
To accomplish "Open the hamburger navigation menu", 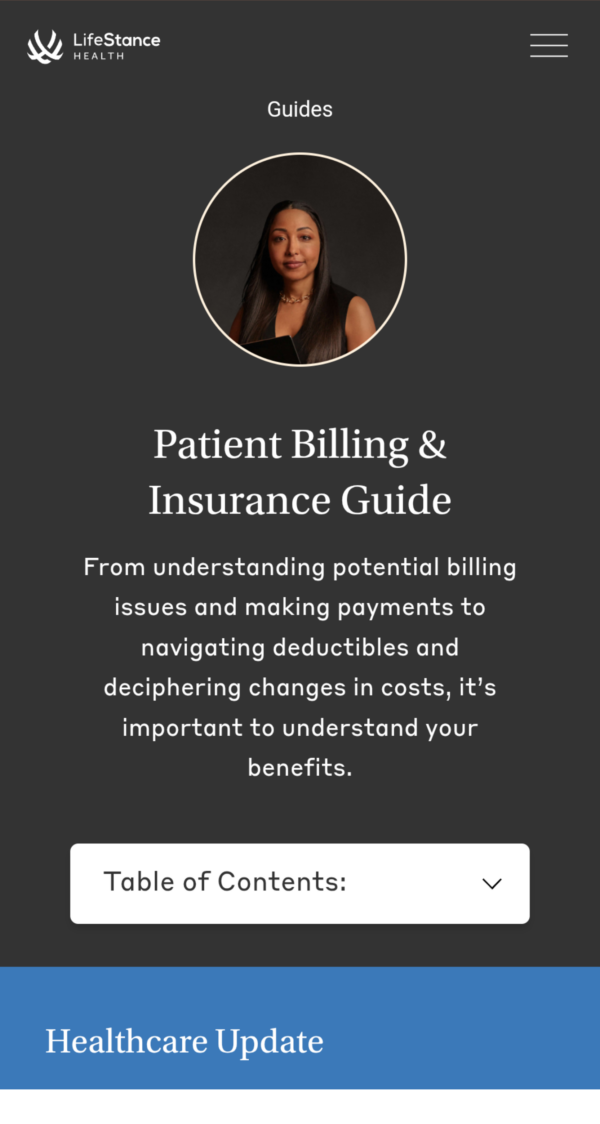I will pos(548,45).
